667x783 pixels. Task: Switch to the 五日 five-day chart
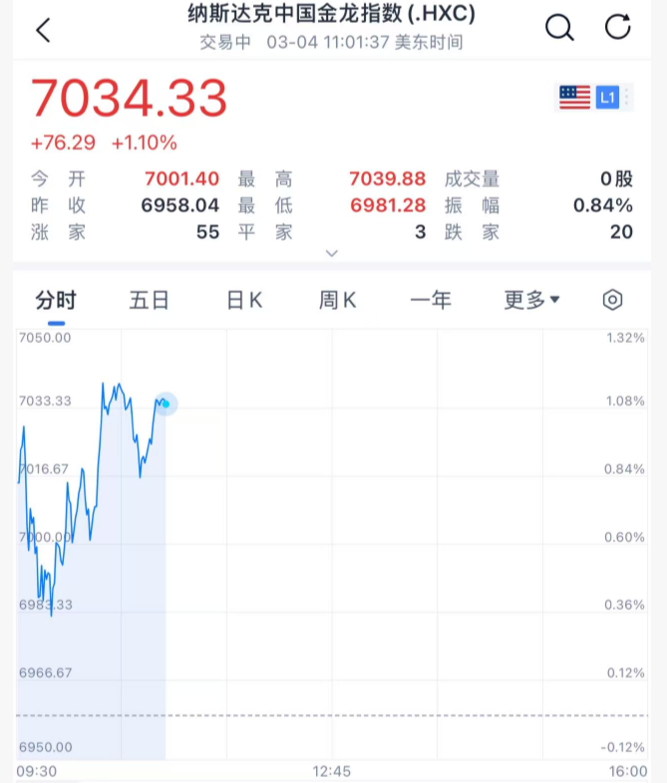(x=149, y=300)
